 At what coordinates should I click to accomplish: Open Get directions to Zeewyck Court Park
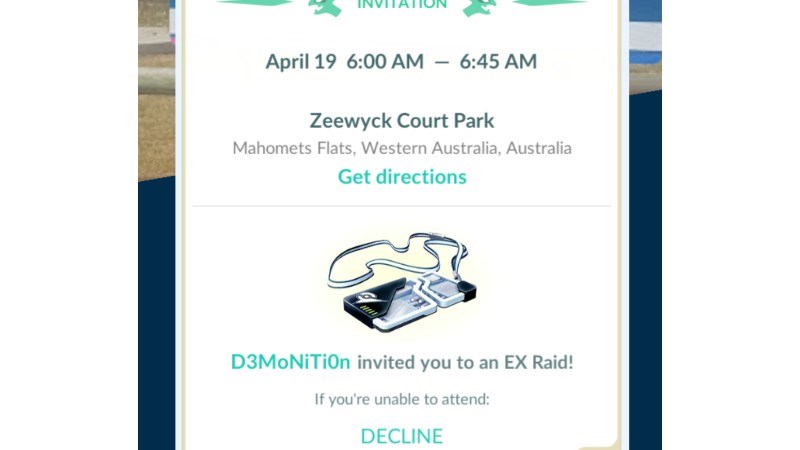(402, 177)
